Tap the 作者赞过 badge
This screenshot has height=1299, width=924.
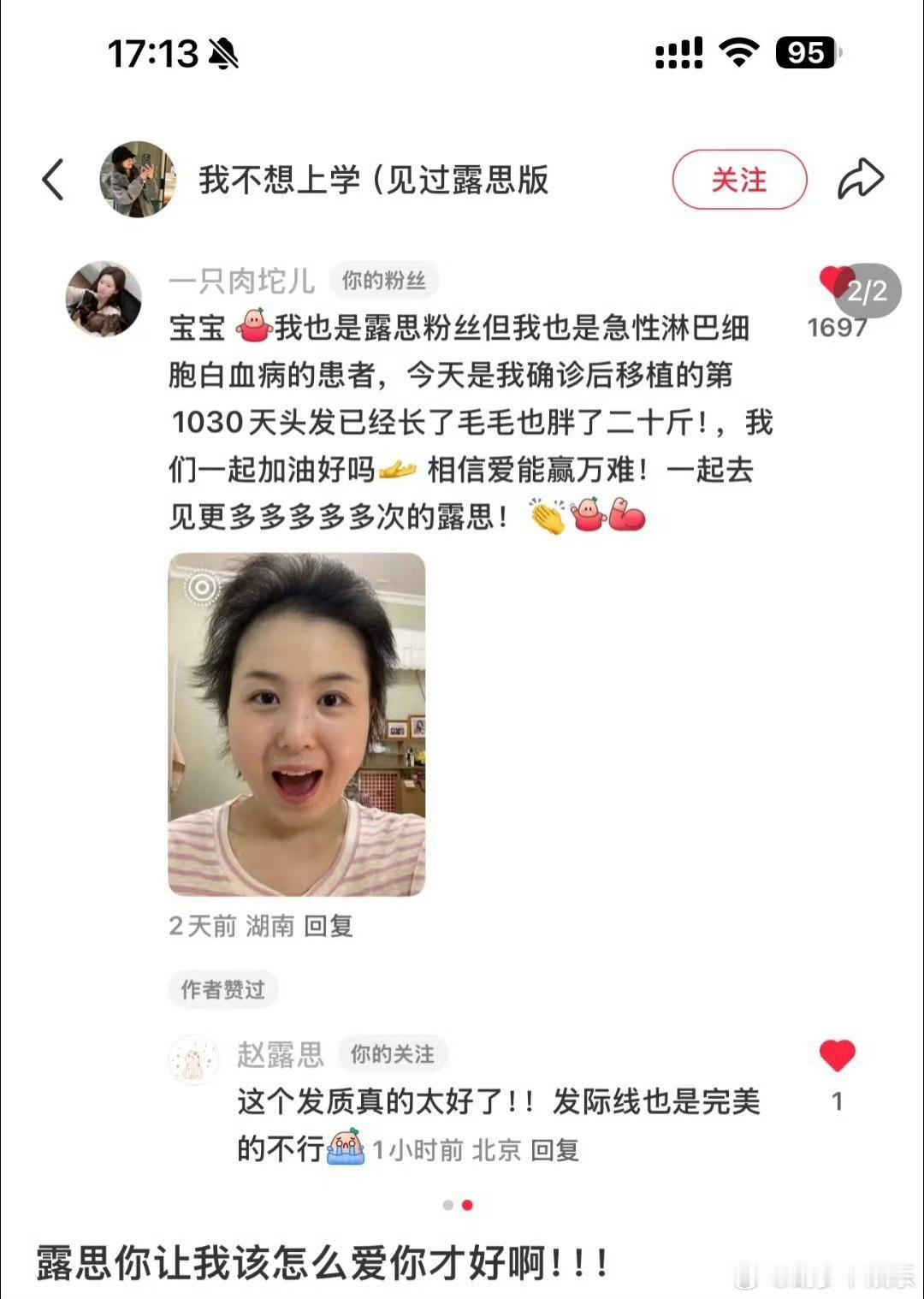[222, 988]
